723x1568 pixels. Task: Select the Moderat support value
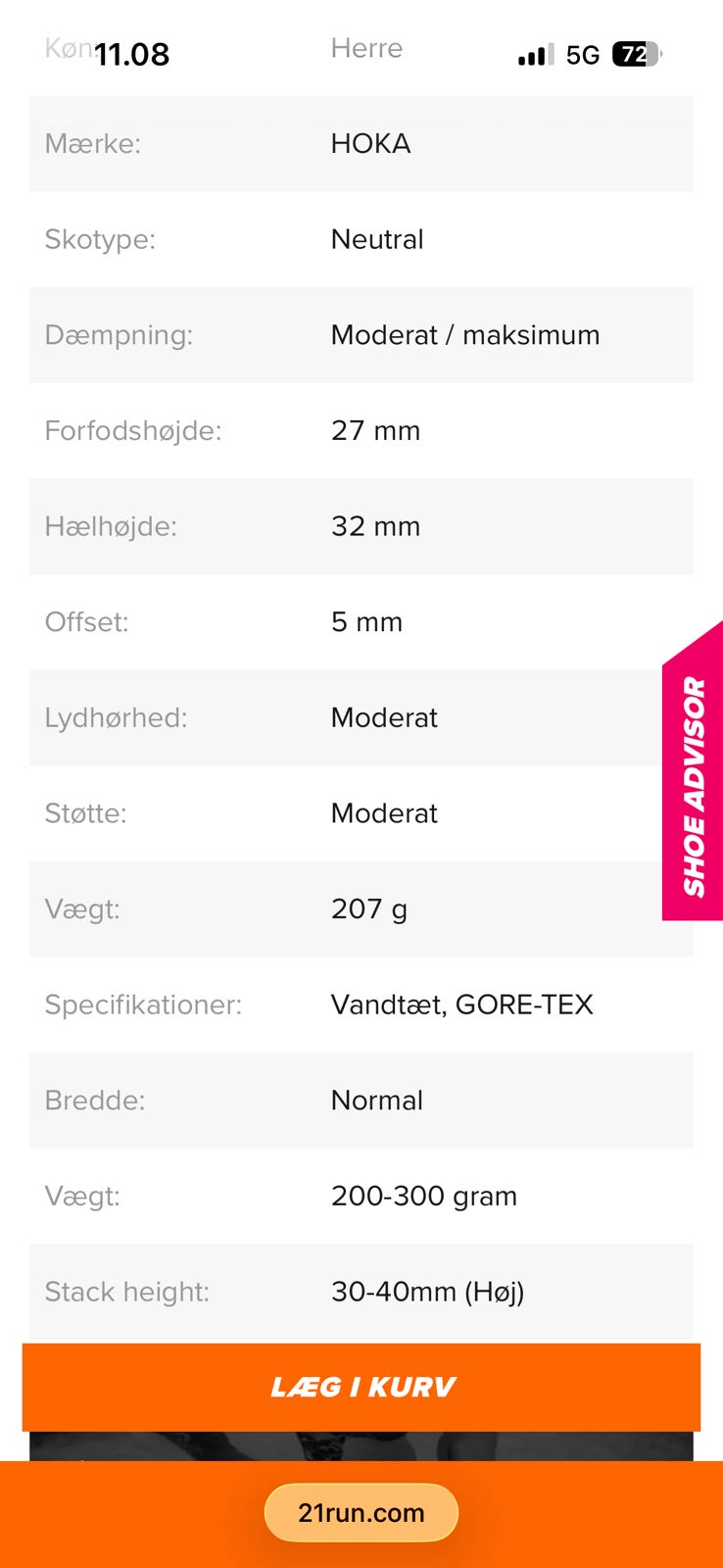(x=384, y=812)
